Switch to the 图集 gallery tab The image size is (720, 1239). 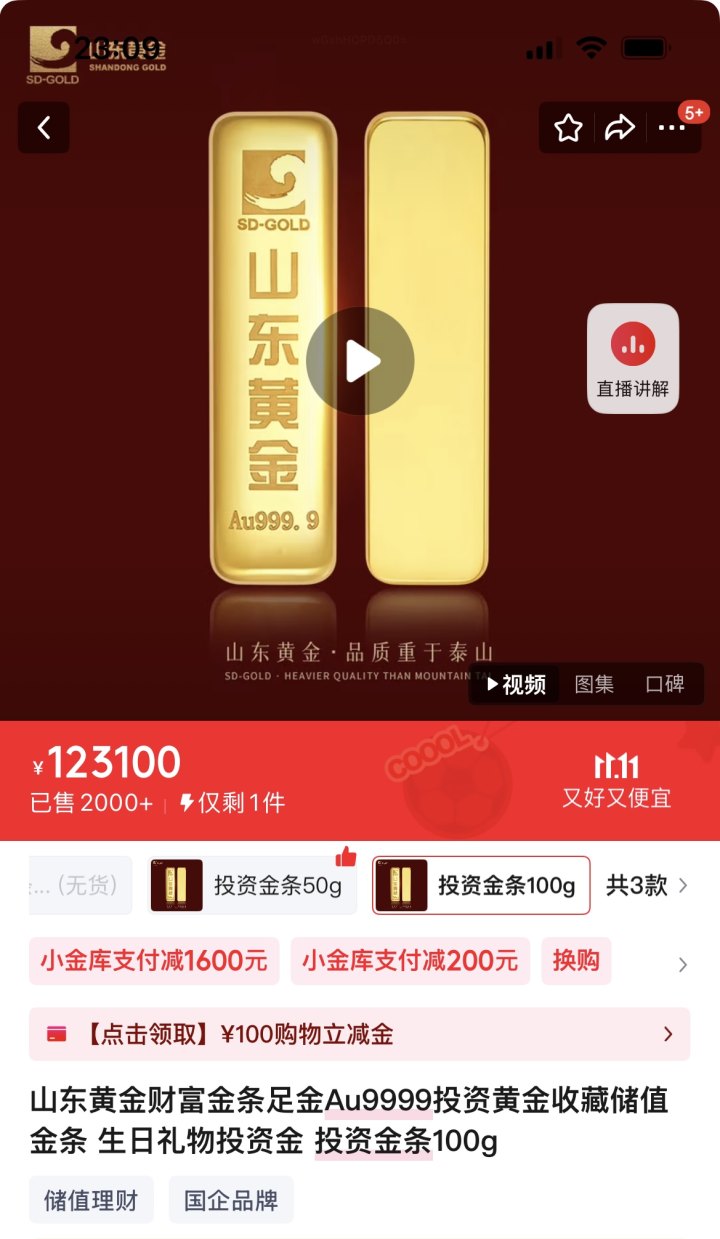(x=594, y=685)
